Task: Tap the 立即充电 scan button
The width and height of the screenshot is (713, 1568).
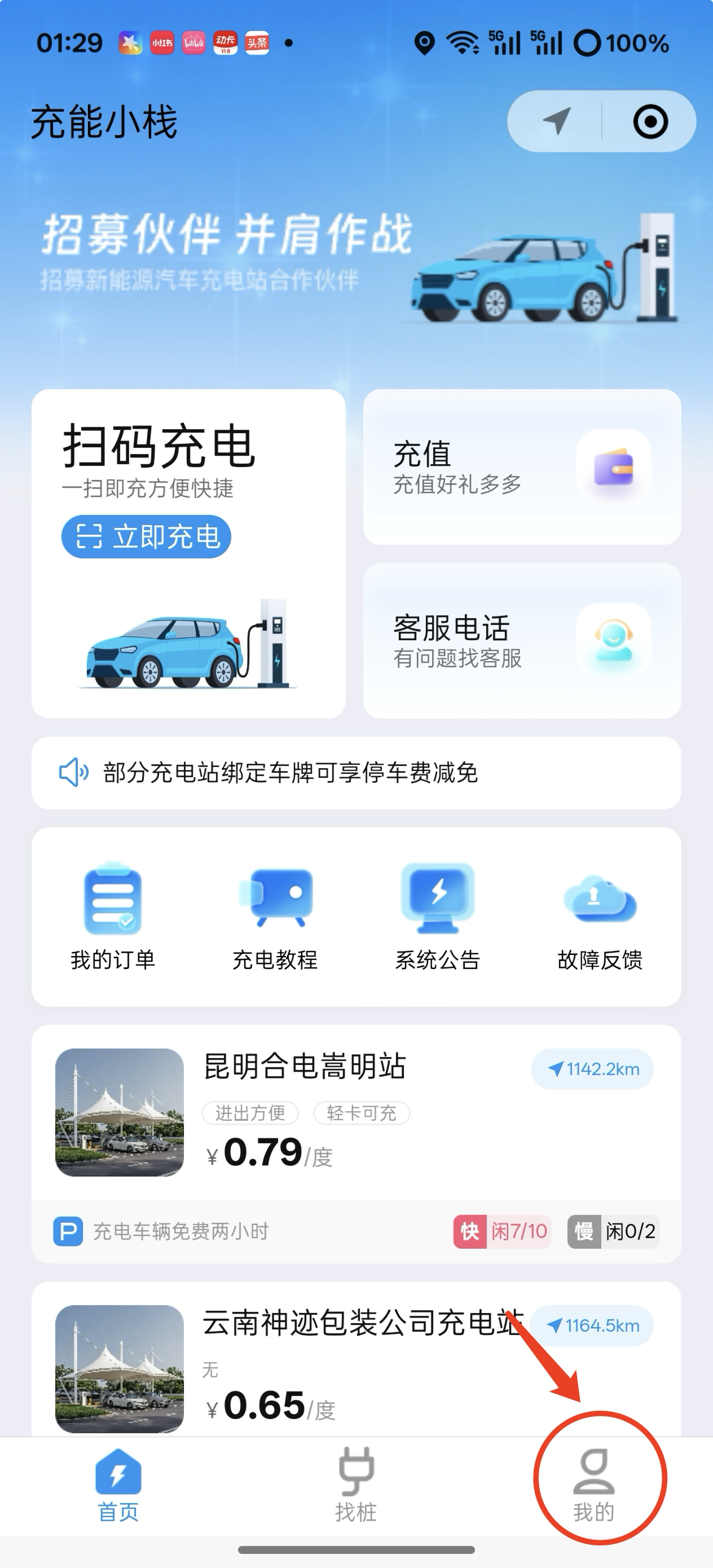Action: [x=146, y=537]
